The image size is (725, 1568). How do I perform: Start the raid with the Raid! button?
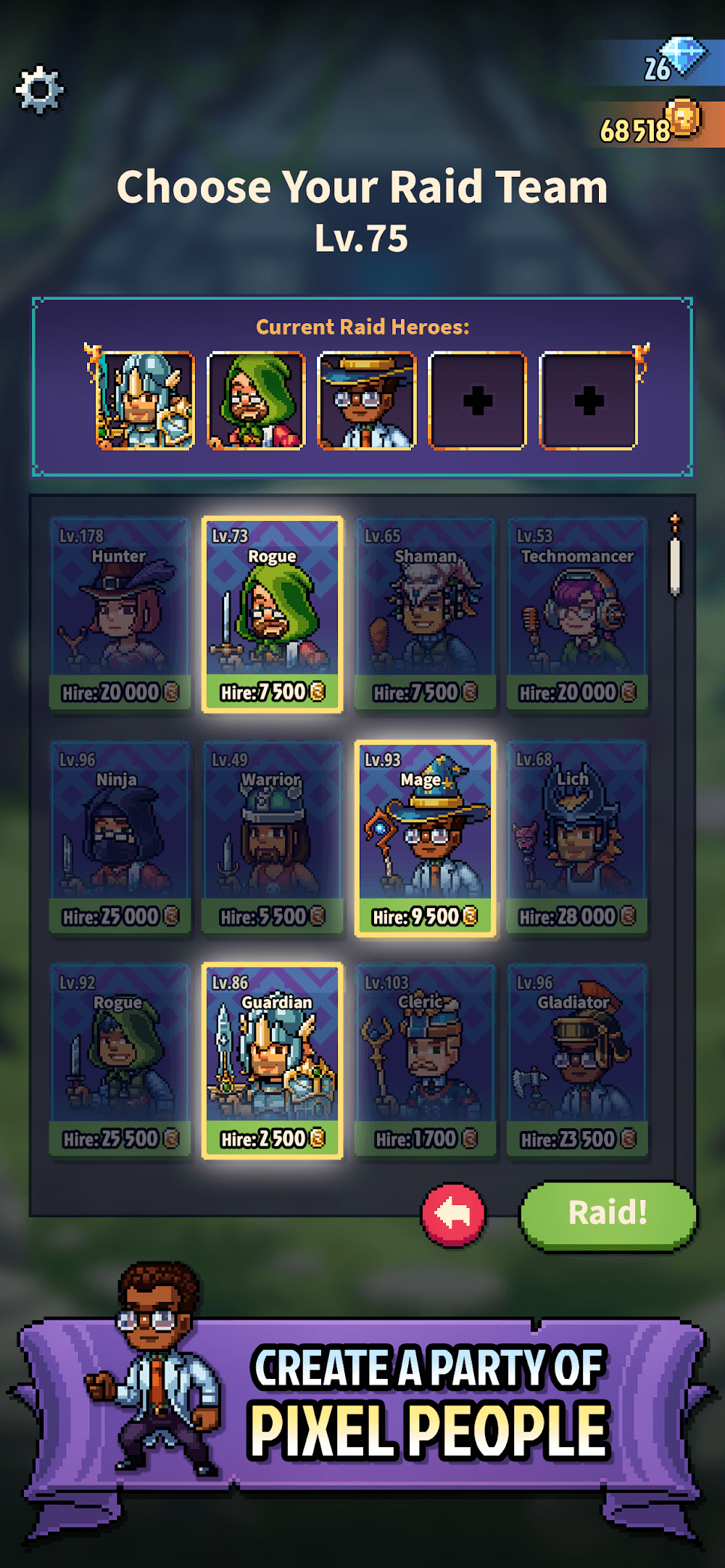point(608,1213)
